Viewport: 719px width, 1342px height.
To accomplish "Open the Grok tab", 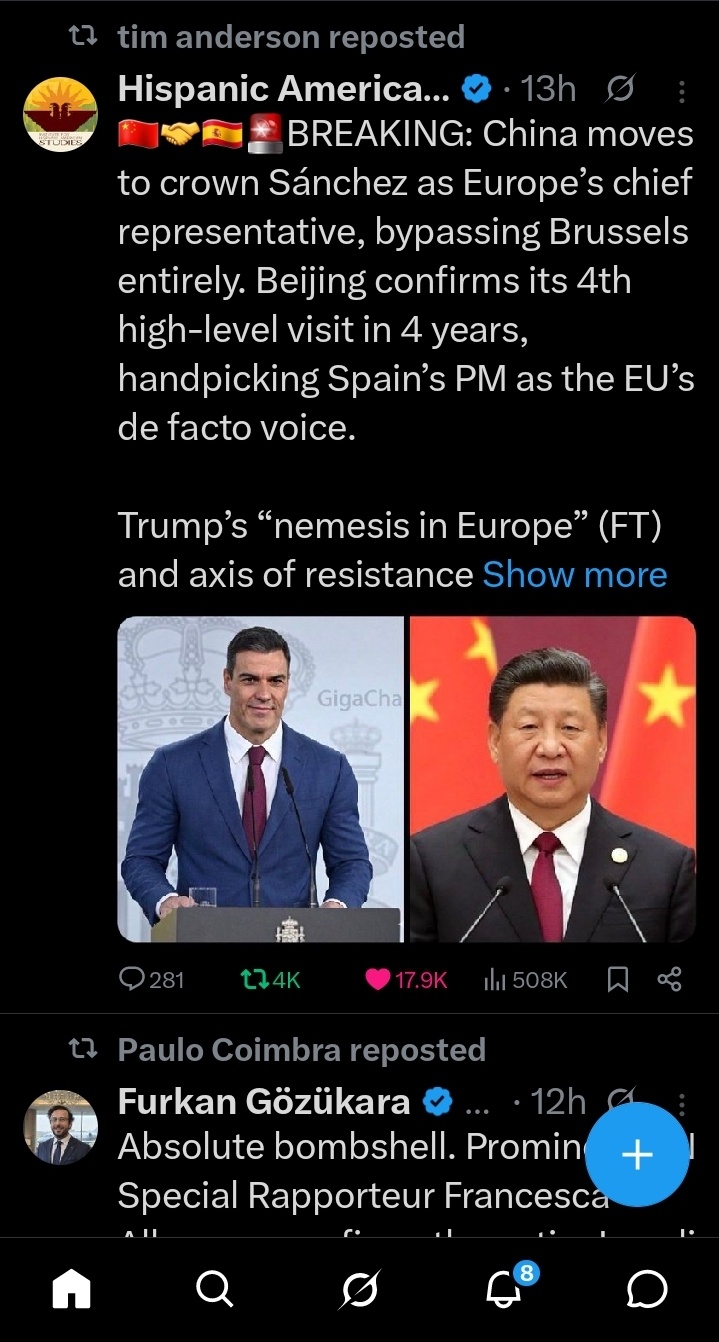I will click(x=359, y=1289).
